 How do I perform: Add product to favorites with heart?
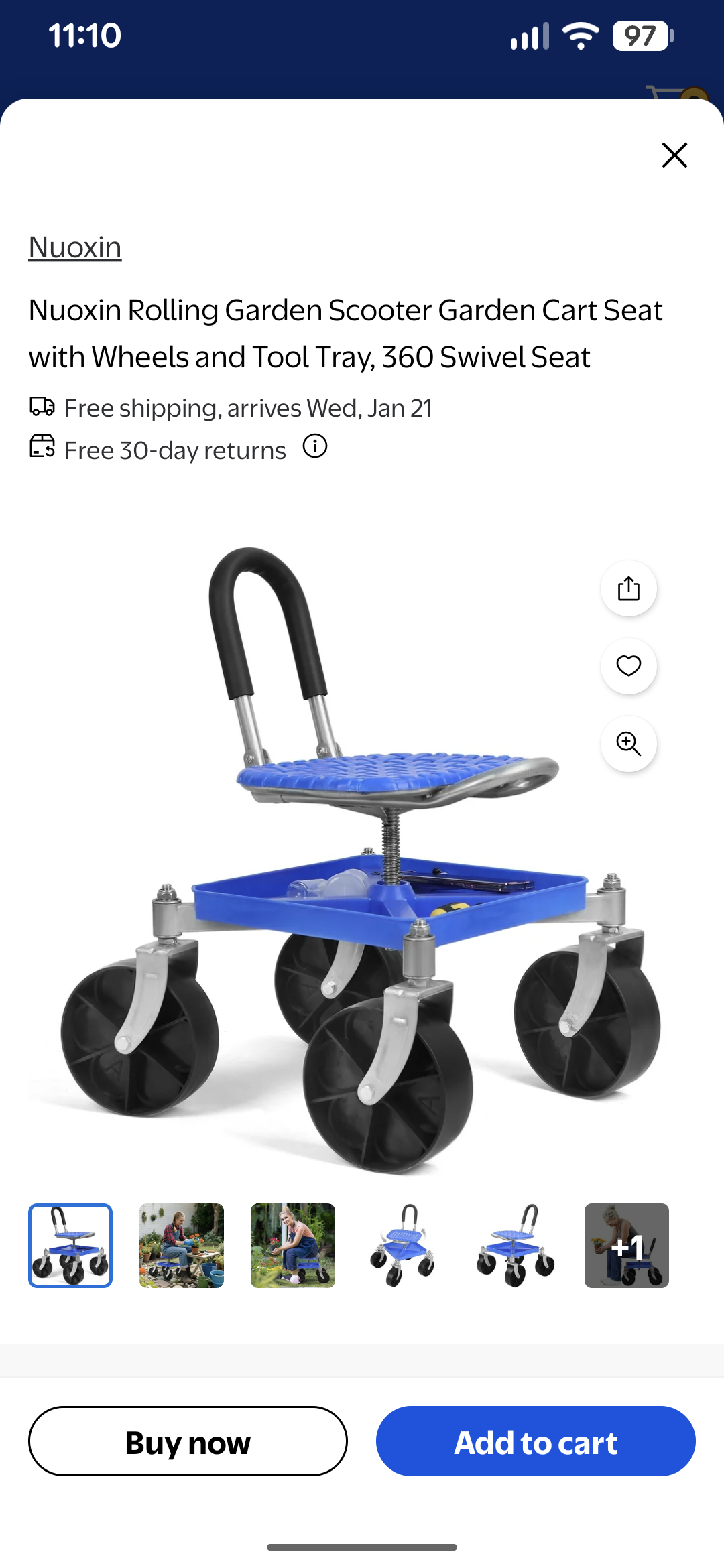point(628,666)
